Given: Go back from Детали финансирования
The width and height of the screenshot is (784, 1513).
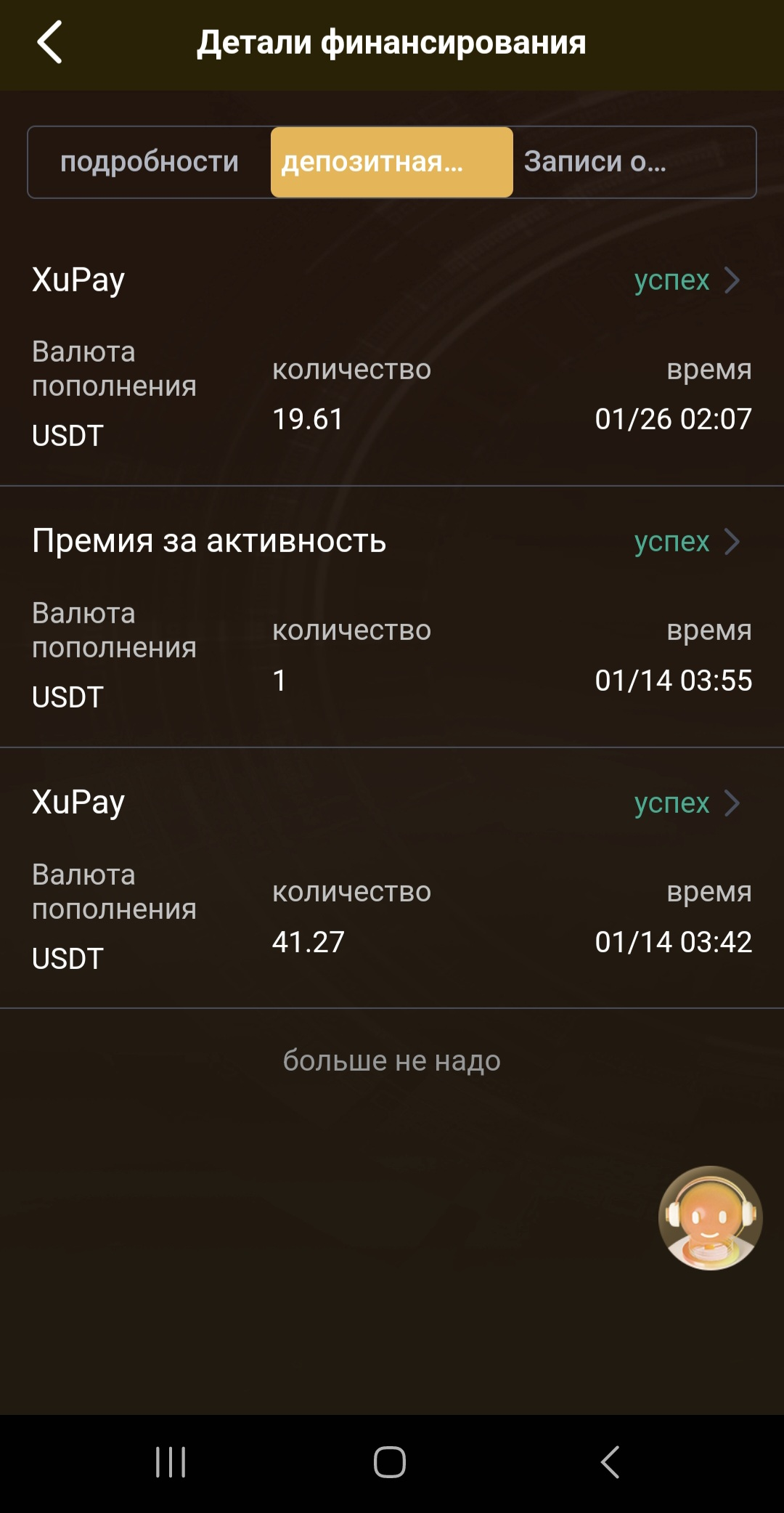Looking at the screenshot, I should [49, 42].
